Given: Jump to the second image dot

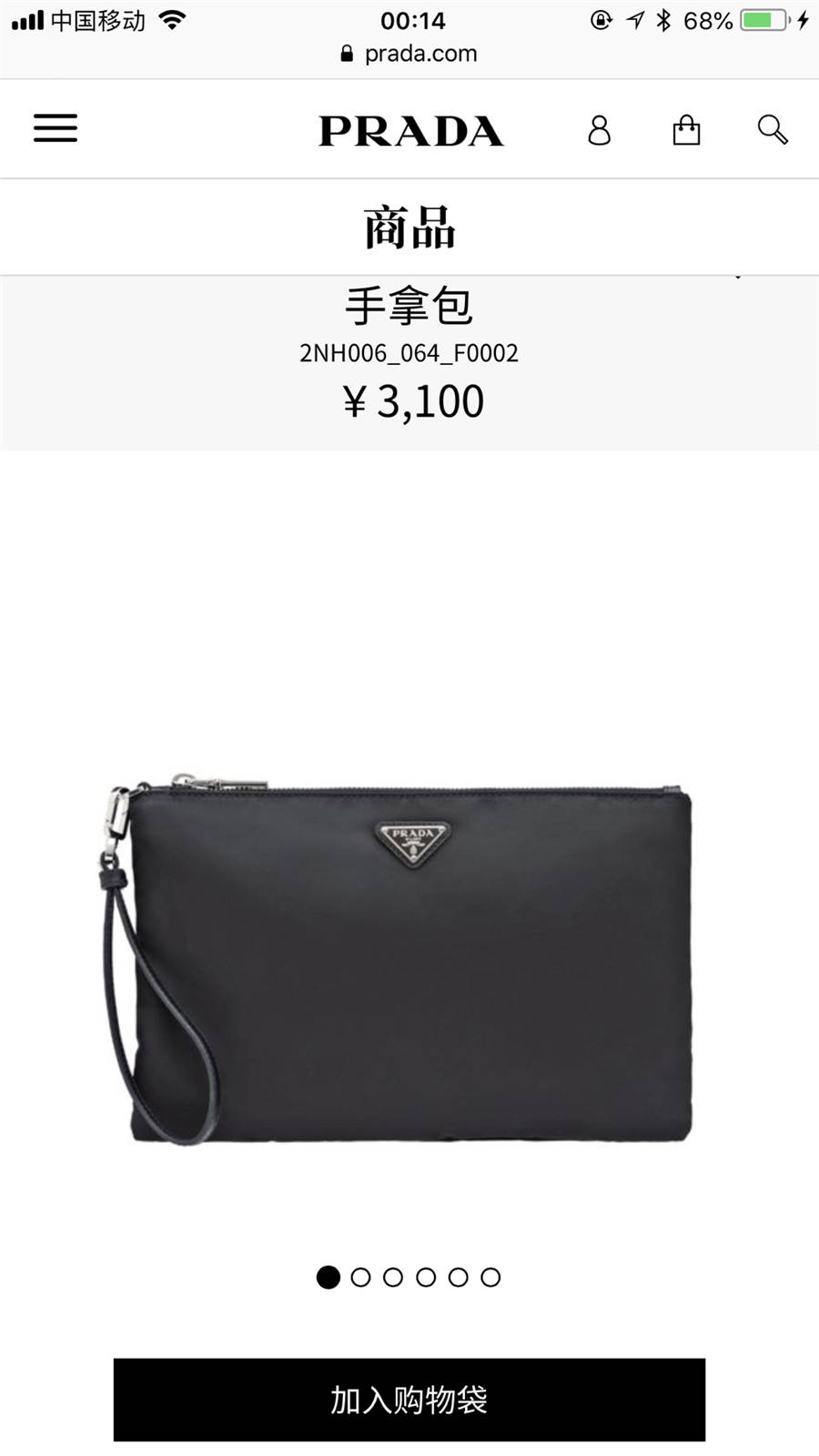Looking at the screenshot, I should click(x=360, y=1278).
